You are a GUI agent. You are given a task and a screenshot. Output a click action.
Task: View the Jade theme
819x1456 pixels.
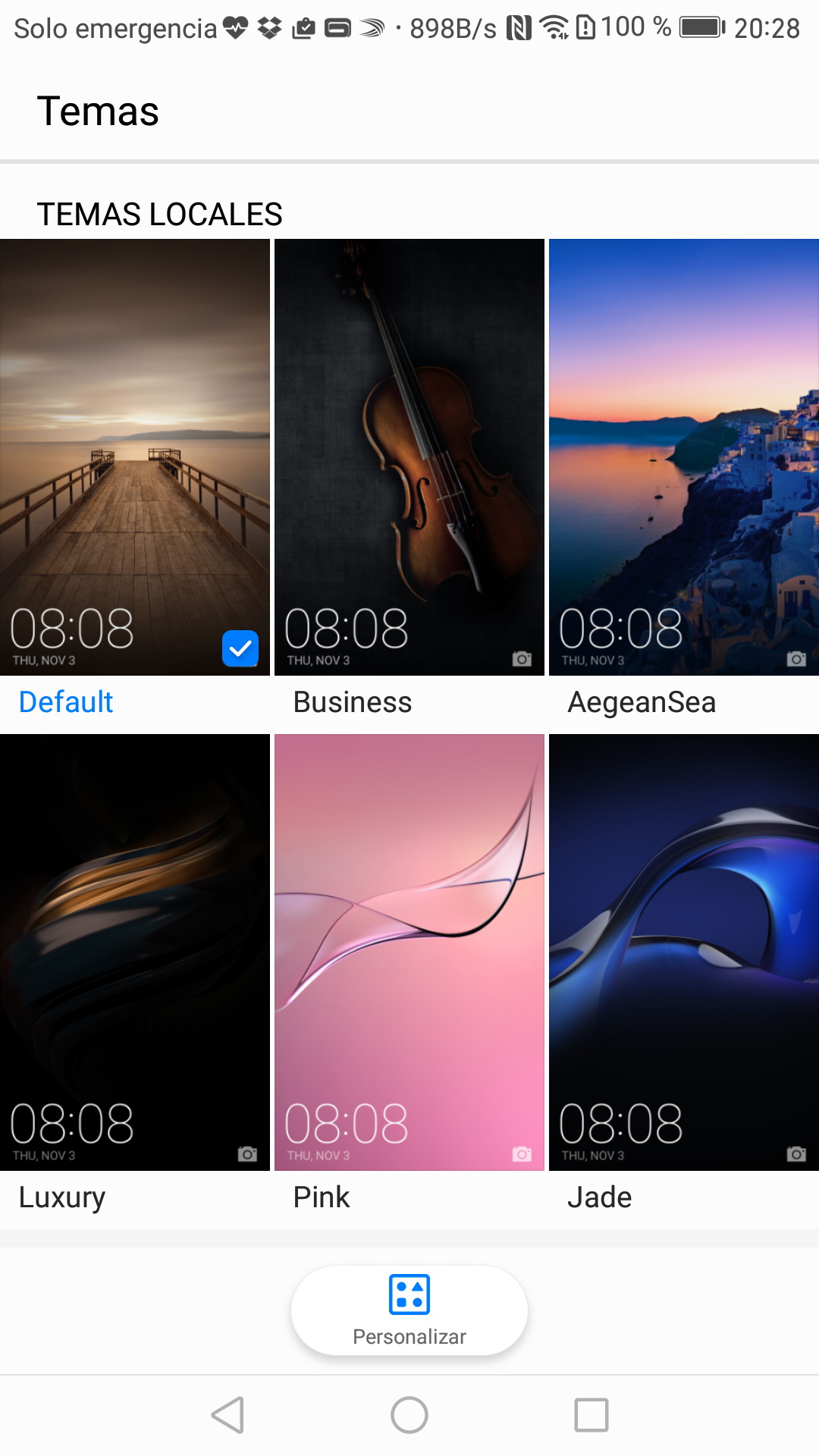tap(683, 952)
